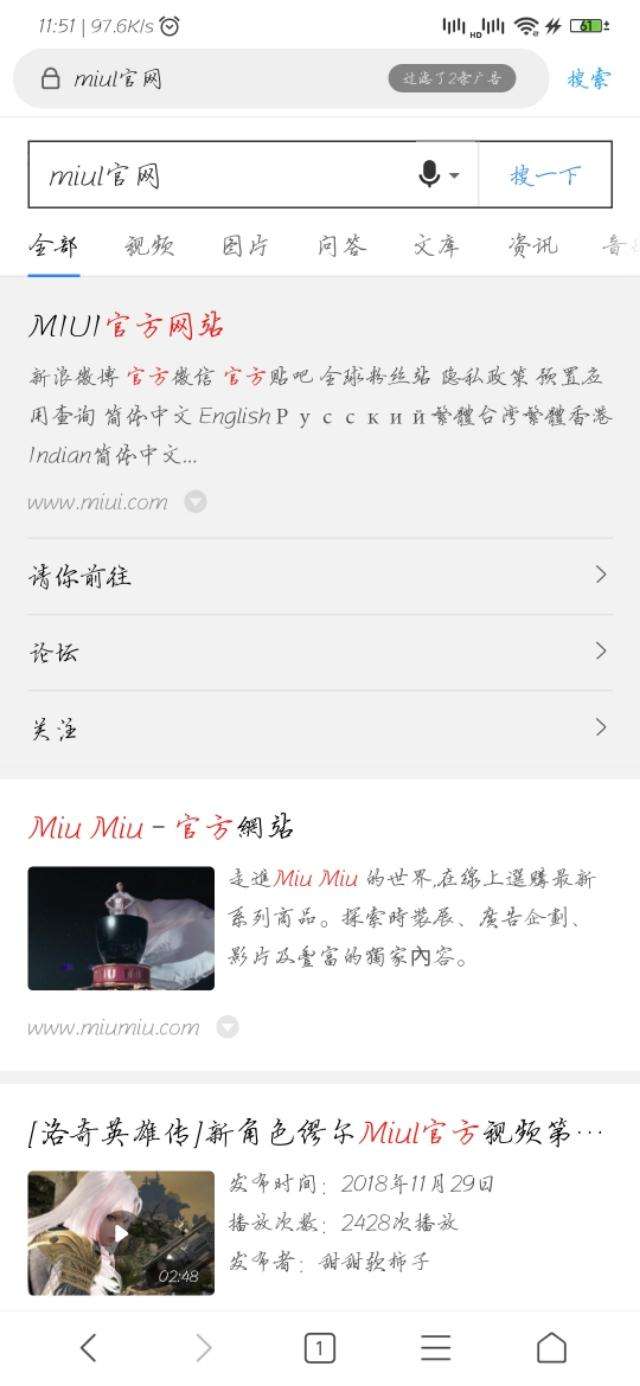Go back with the browser back arrow
This screenshot has height=1386, width=640.
pyautogui.click(x=88, y=1348)
